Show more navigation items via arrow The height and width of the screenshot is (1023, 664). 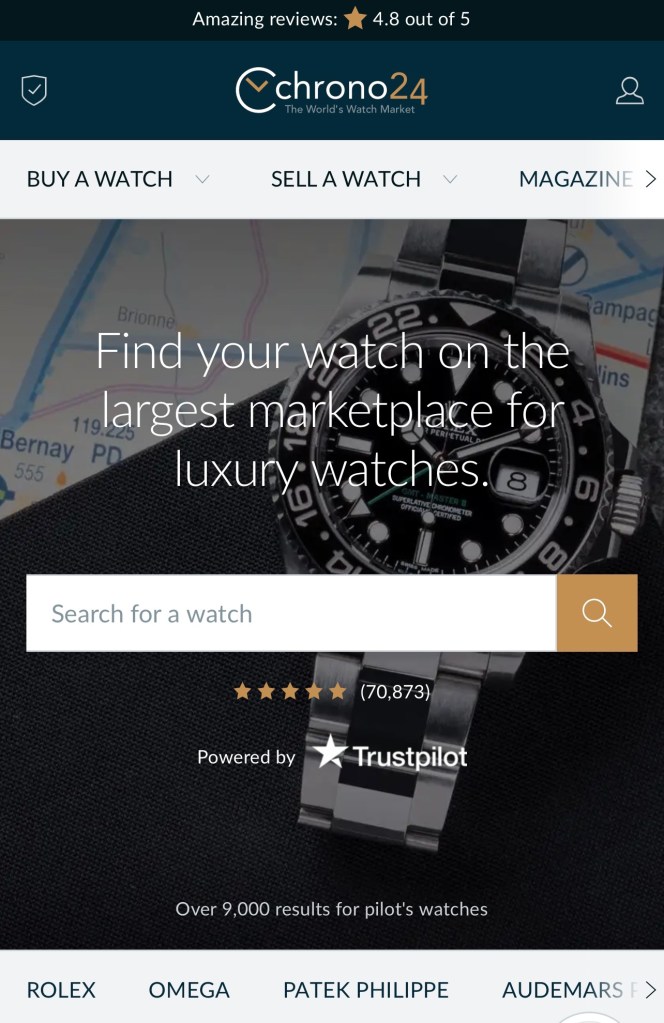pos(651,179)
